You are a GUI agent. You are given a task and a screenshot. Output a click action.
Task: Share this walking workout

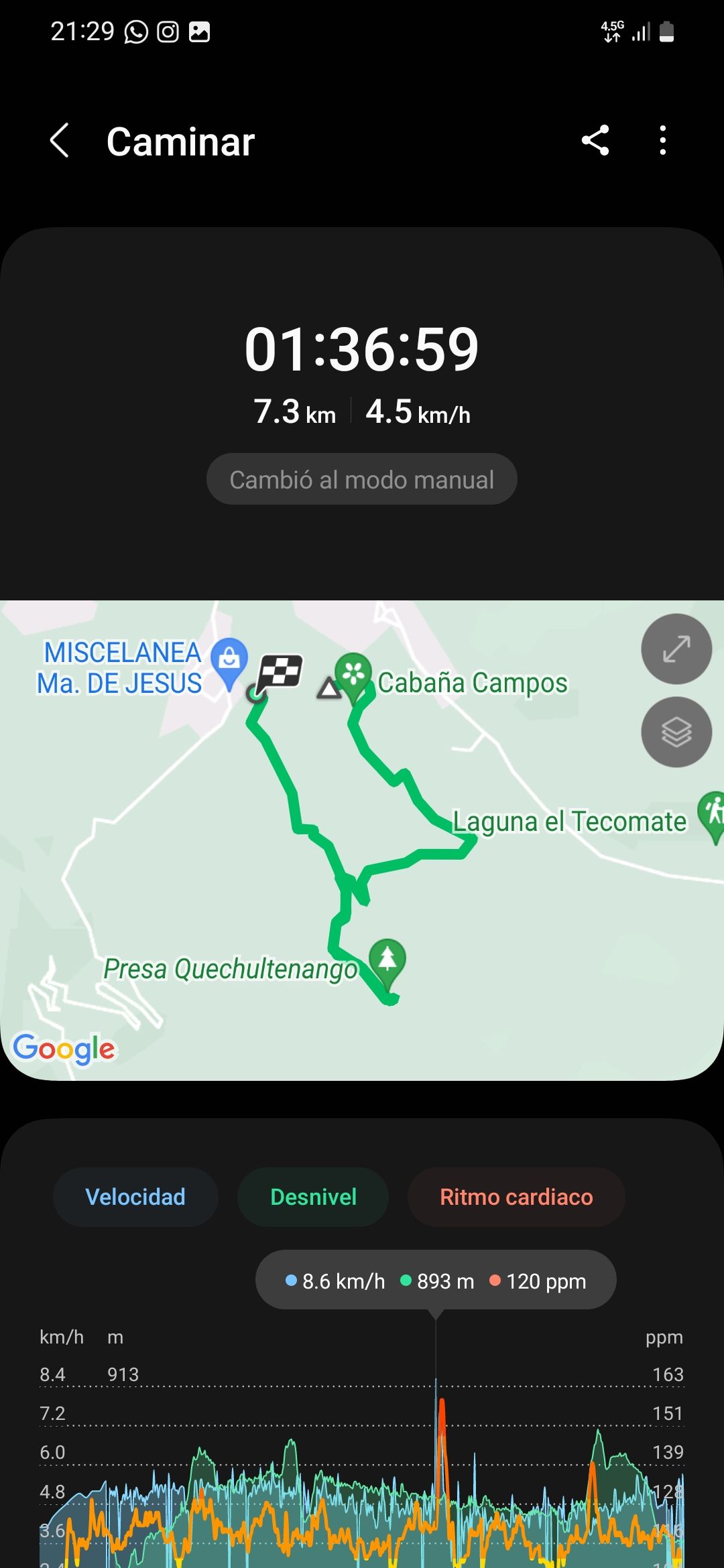(x=595, y=141)
